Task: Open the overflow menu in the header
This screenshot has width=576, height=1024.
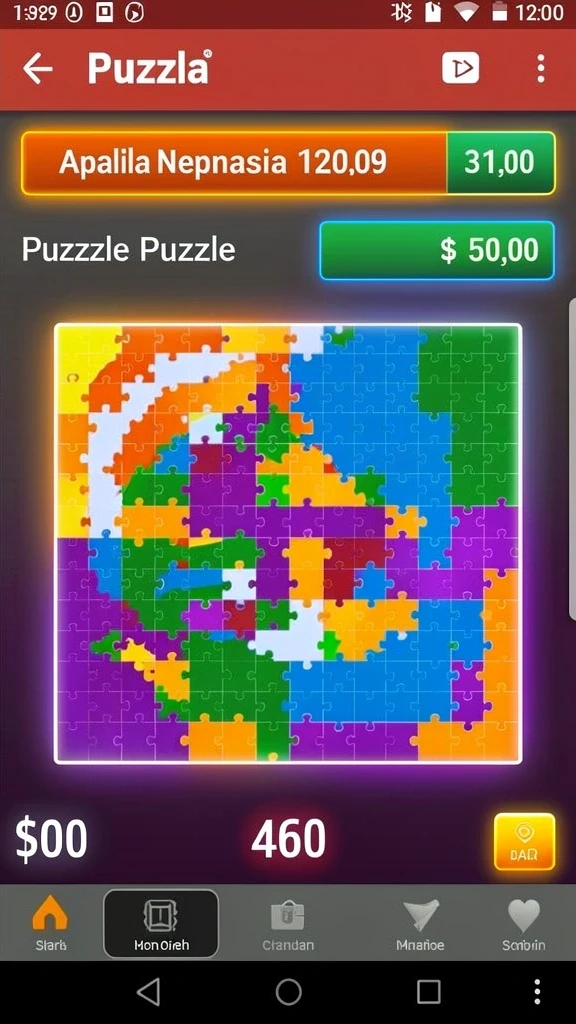Action: (x=540, y=69)
